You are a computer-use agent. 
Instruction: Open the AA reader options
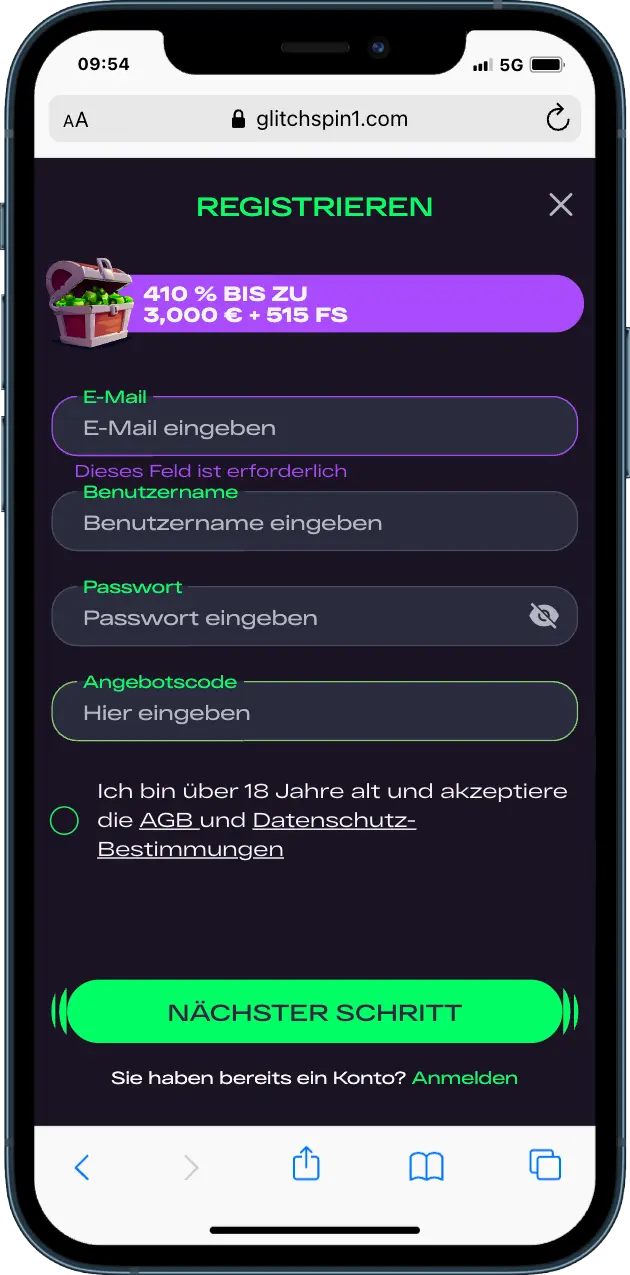pyautogui.click(x=76, y=120)
